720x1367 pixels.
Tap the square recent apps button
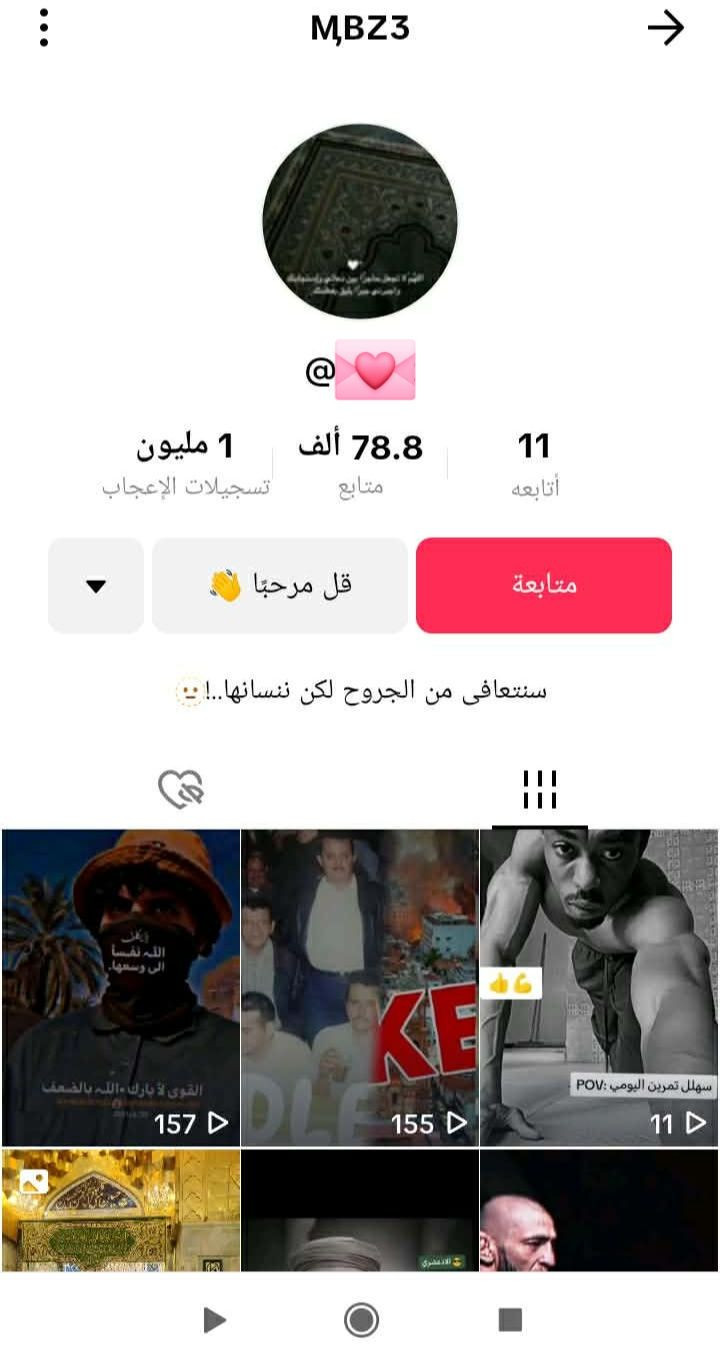point(510,1321)
